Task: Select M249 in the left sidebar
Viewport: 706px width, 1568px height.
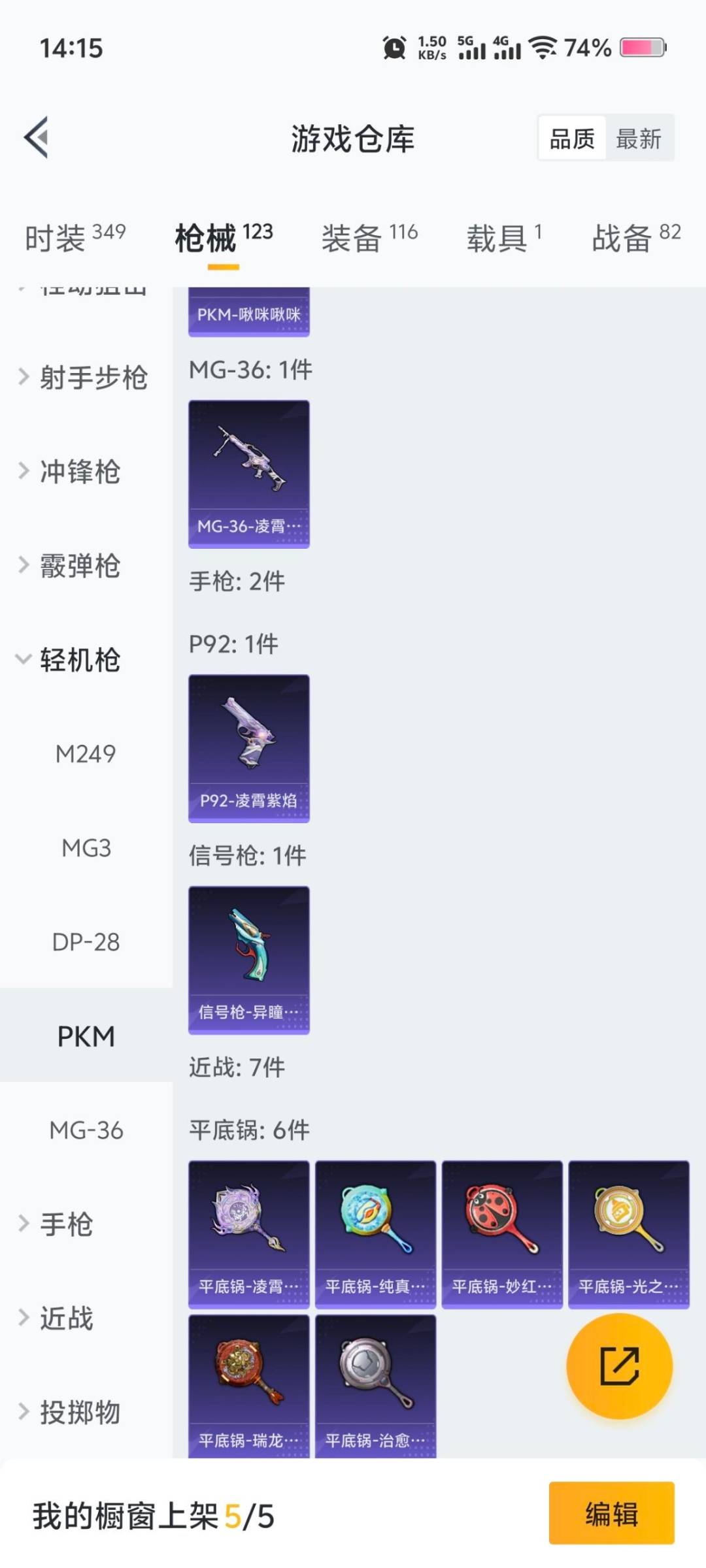Action: coord(87,753)
